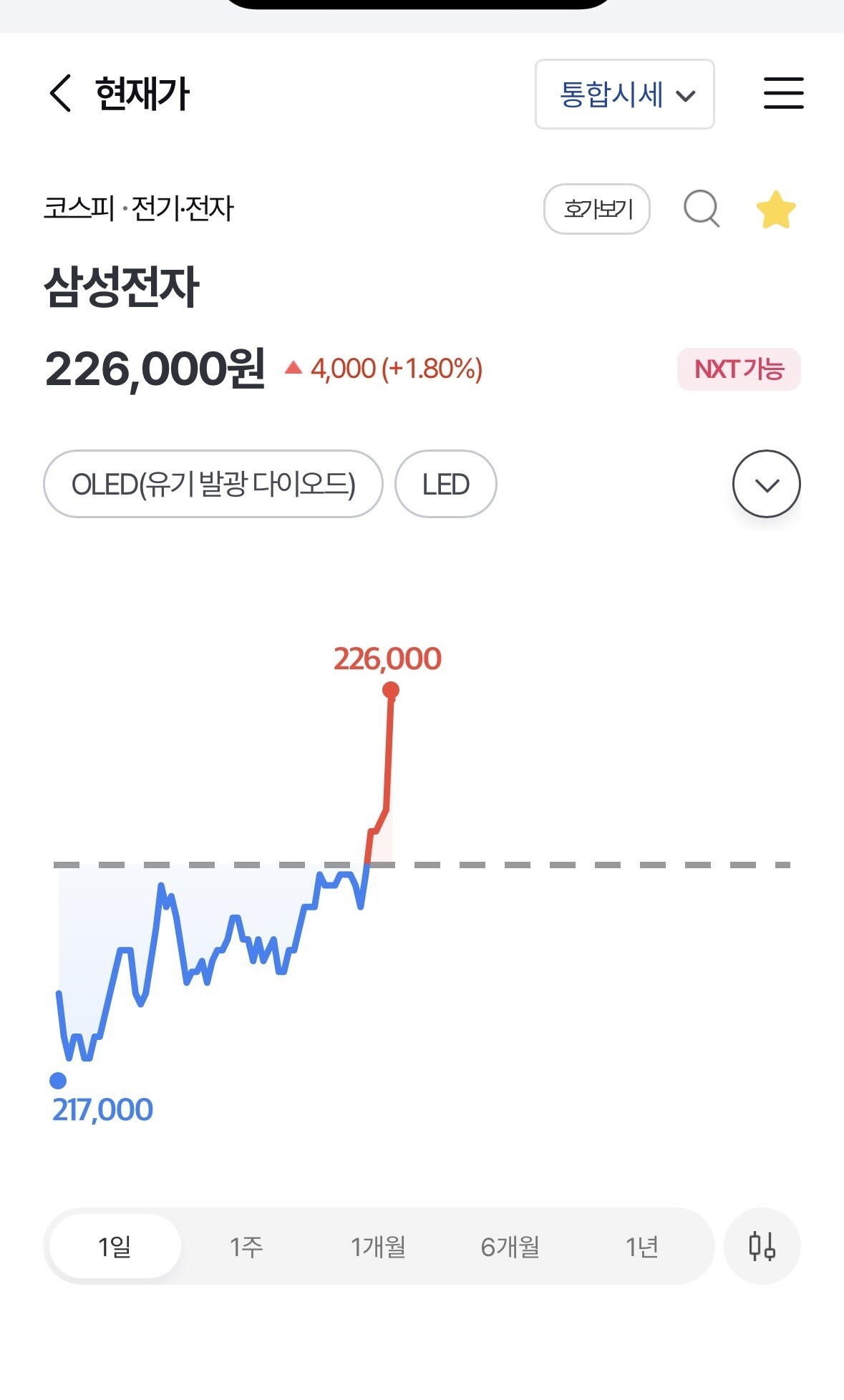
Task: Switch the chart to 1일
Action: 115,1246
